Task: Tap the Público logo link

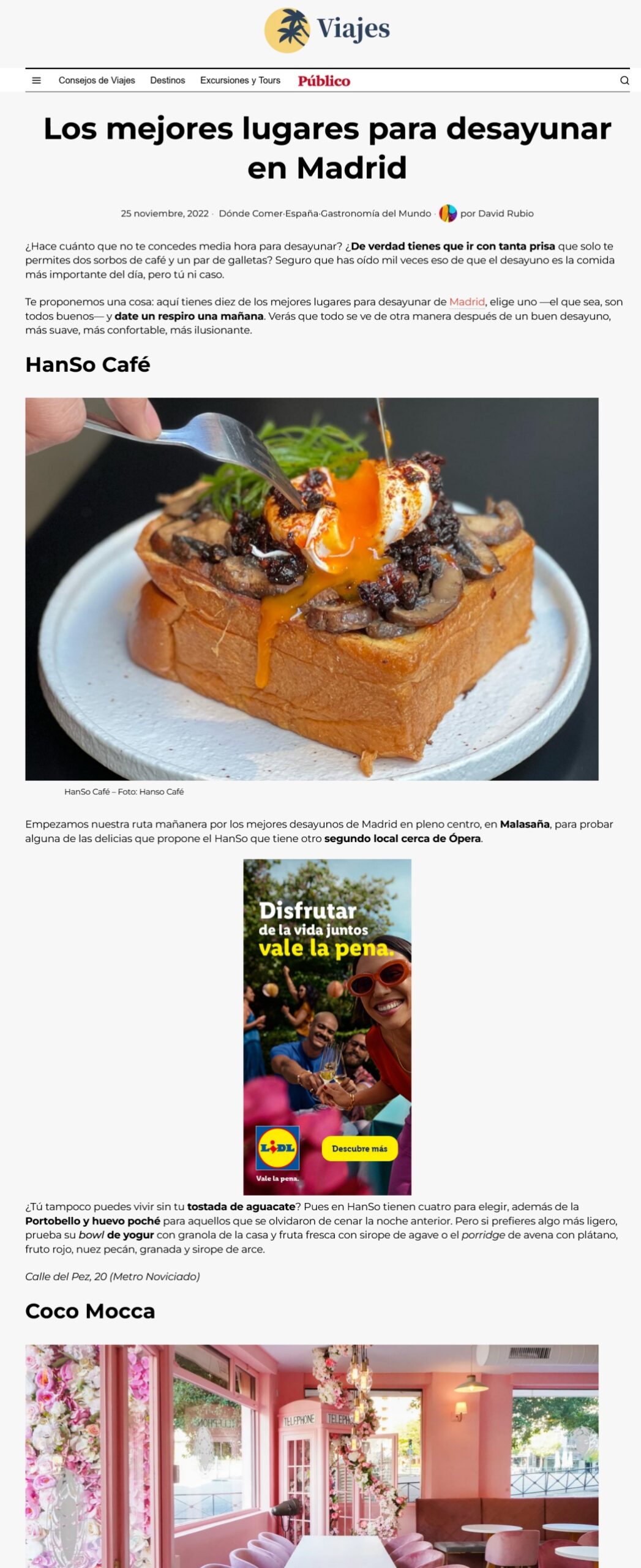Action: coord(324,81)
